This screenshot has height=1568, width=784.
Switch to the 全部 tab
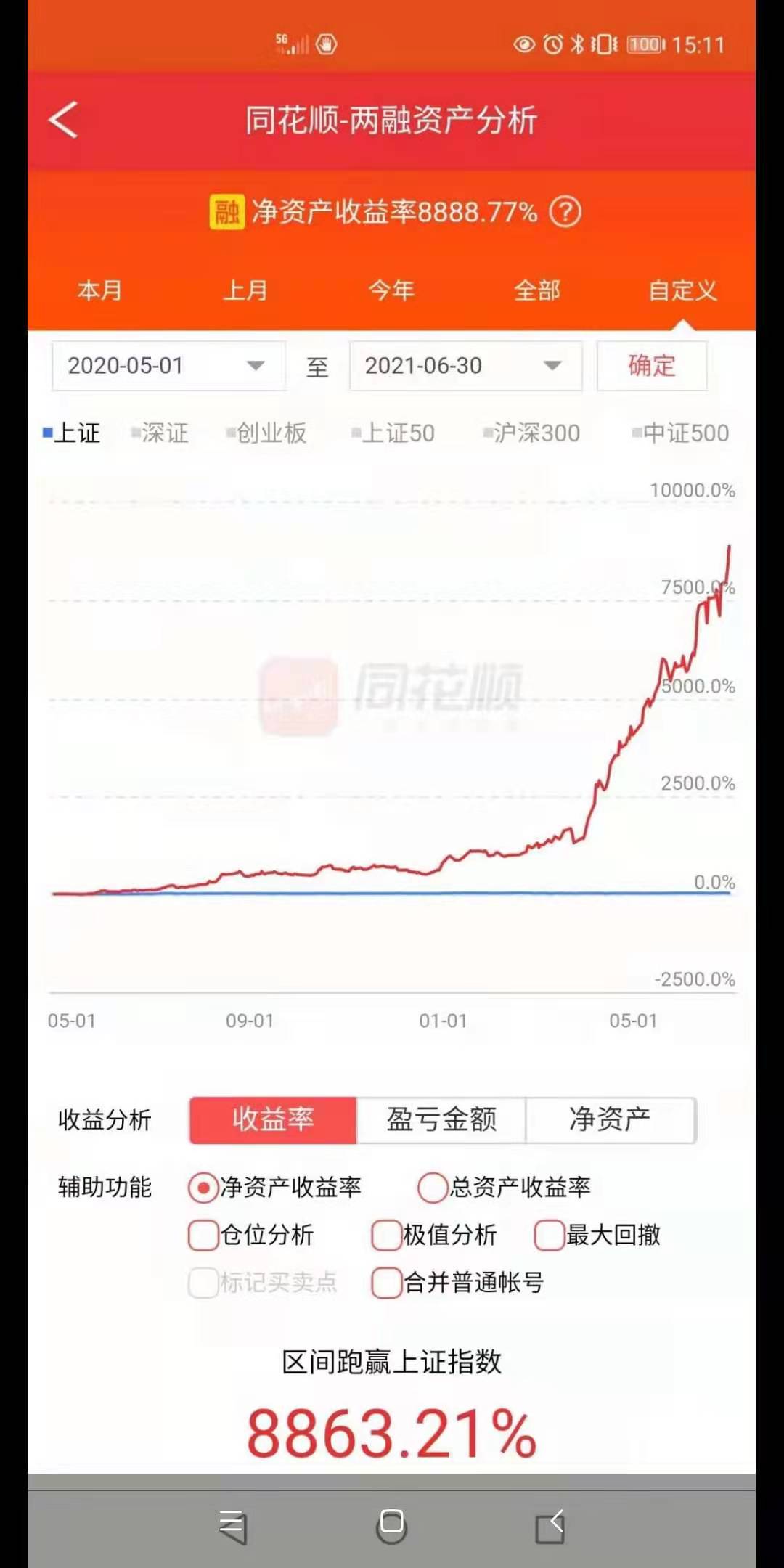pyautogui.click(x=537, y=291)
